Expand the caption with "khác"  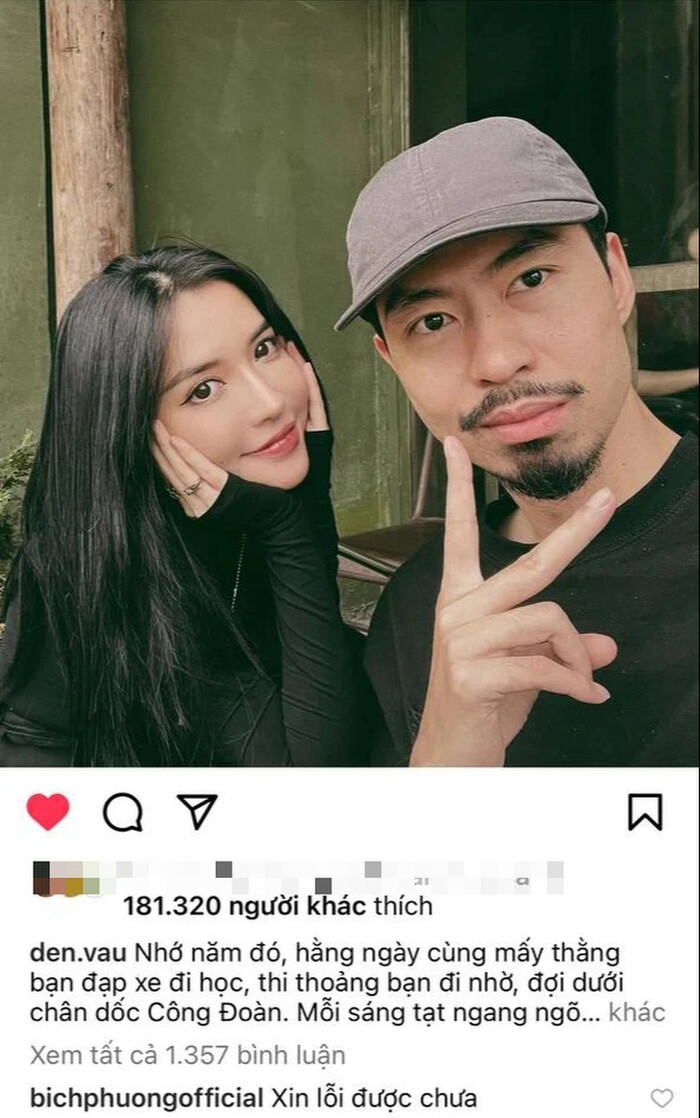pos(637,1011)
